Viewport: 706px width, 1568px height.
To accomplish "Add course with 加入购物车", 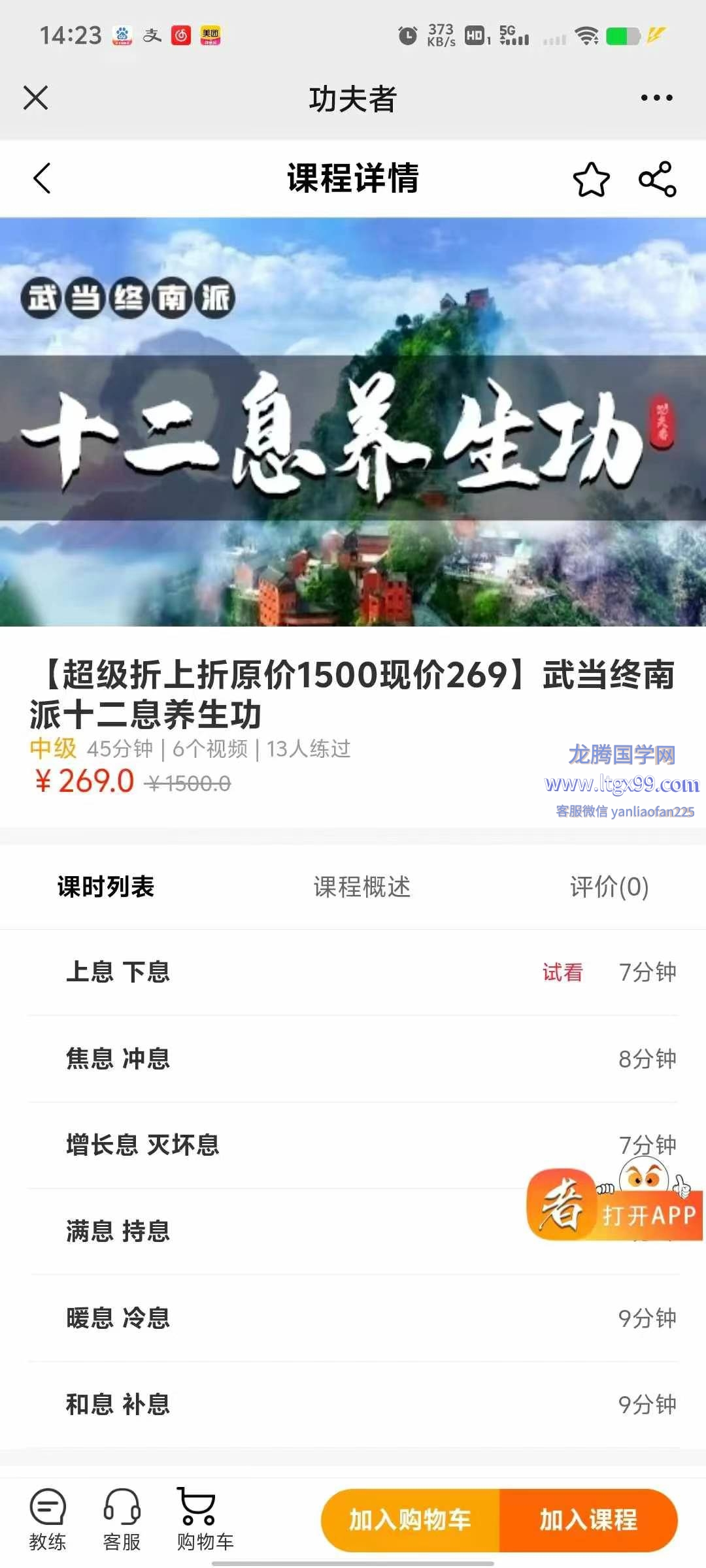I will click(411, 1520).
